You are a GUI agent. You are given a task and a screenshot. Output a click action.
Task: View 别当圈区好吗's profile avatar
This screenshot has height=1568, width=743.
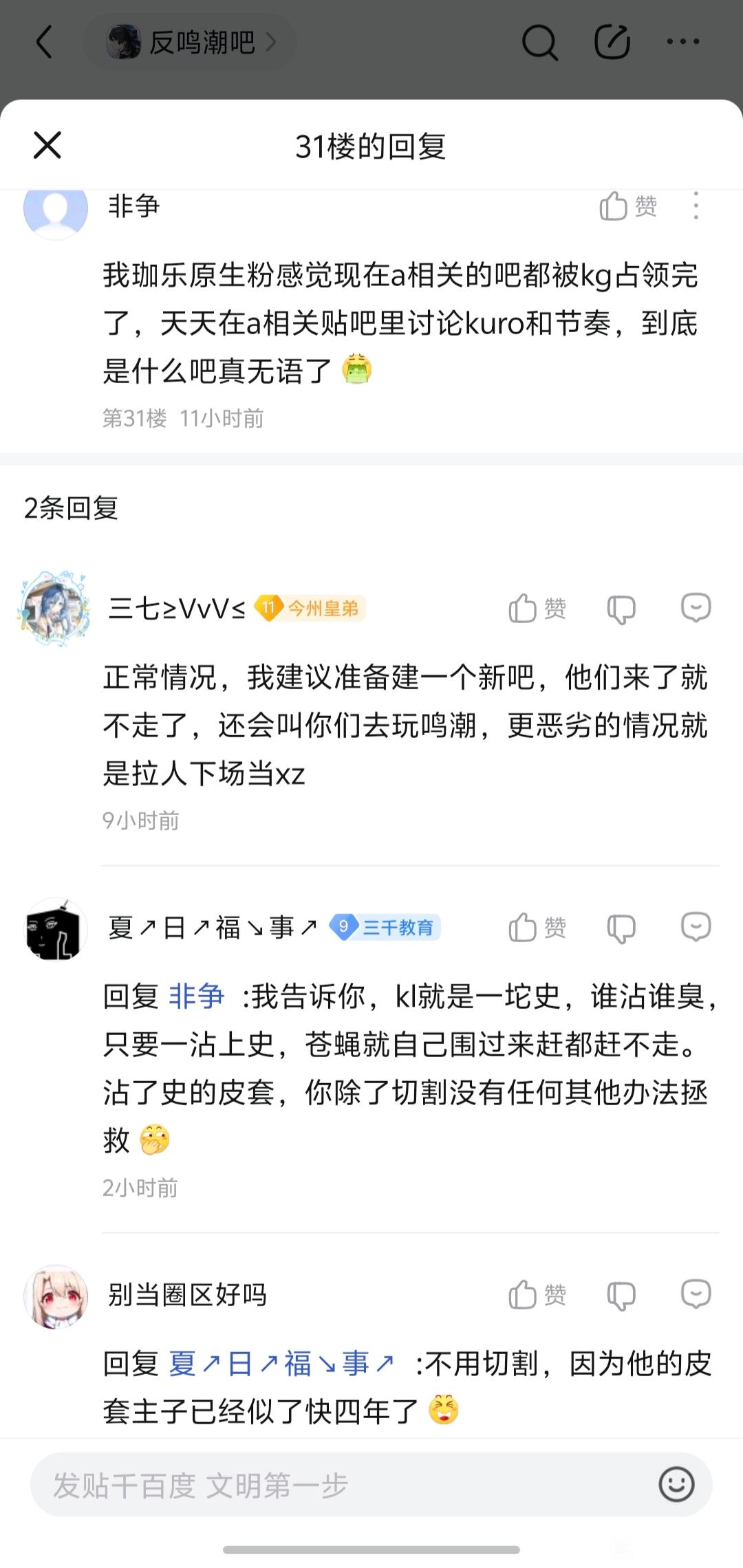coord(56,1296)
